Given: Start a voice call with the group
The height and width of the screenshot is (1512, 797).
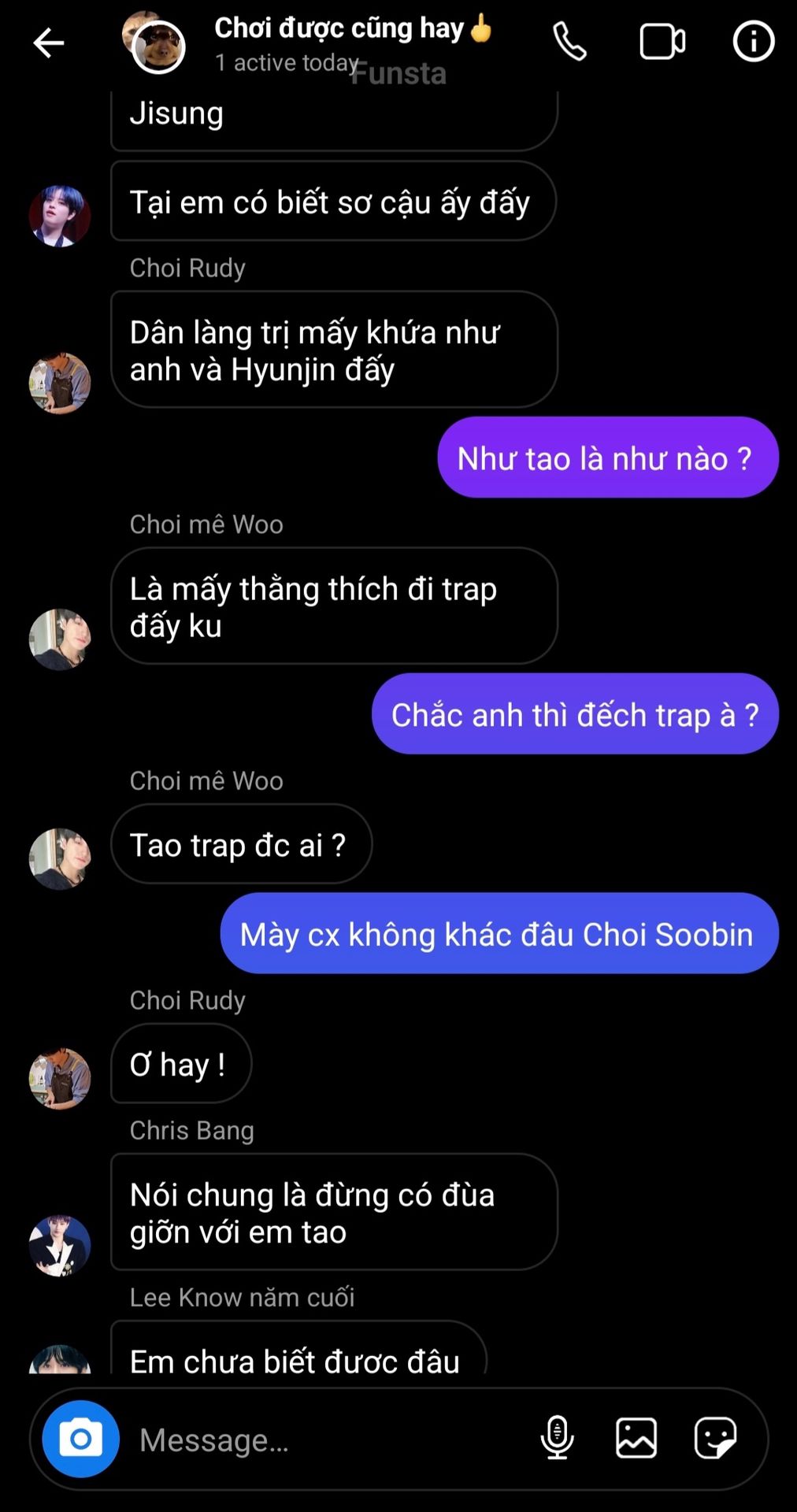Looking at the screenshot, I should tap(569, 42).
